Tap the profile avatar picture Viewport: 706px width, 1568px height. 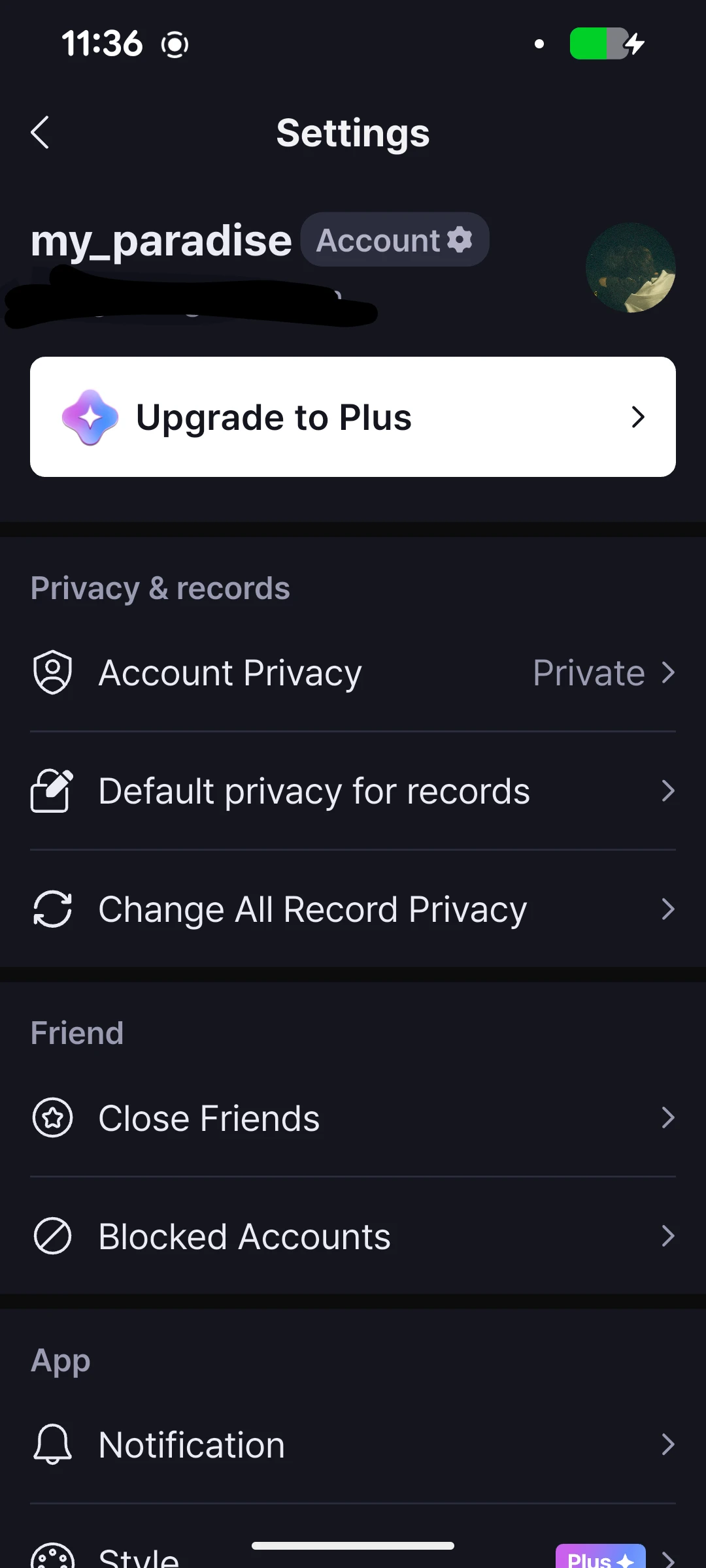click(630, 268)
